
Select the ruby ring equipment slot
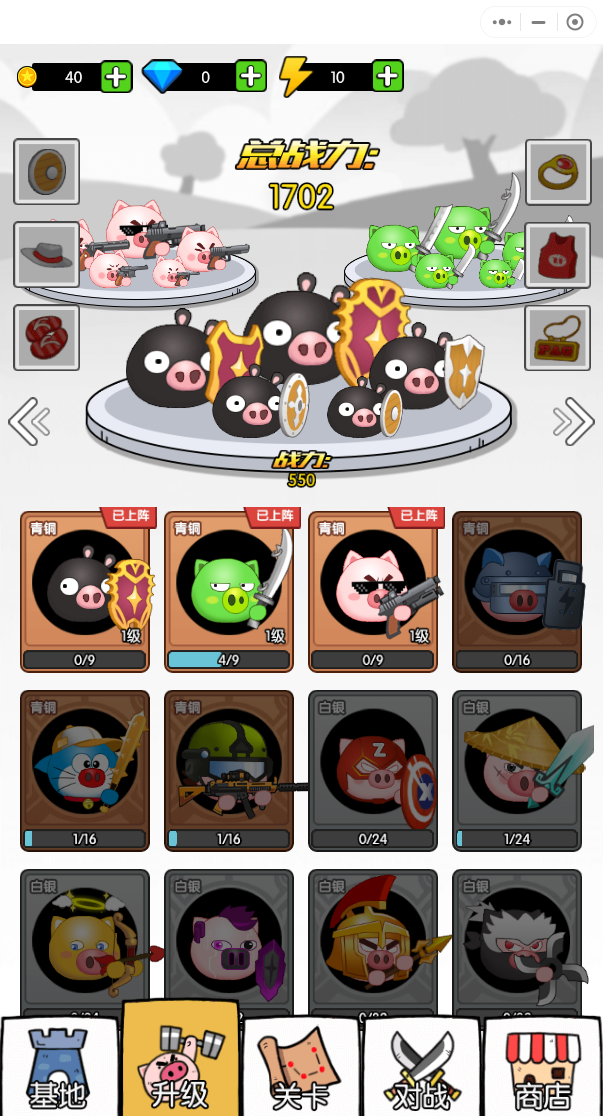point(558,172)
